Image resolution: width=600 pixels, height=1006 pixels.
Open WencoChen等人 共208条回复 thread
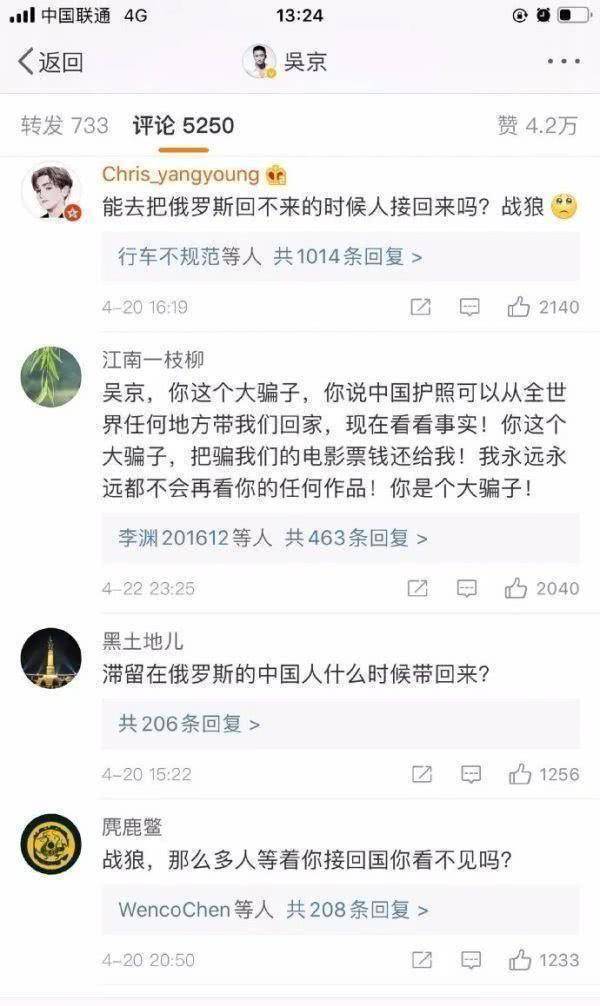(x=273, y=910)
